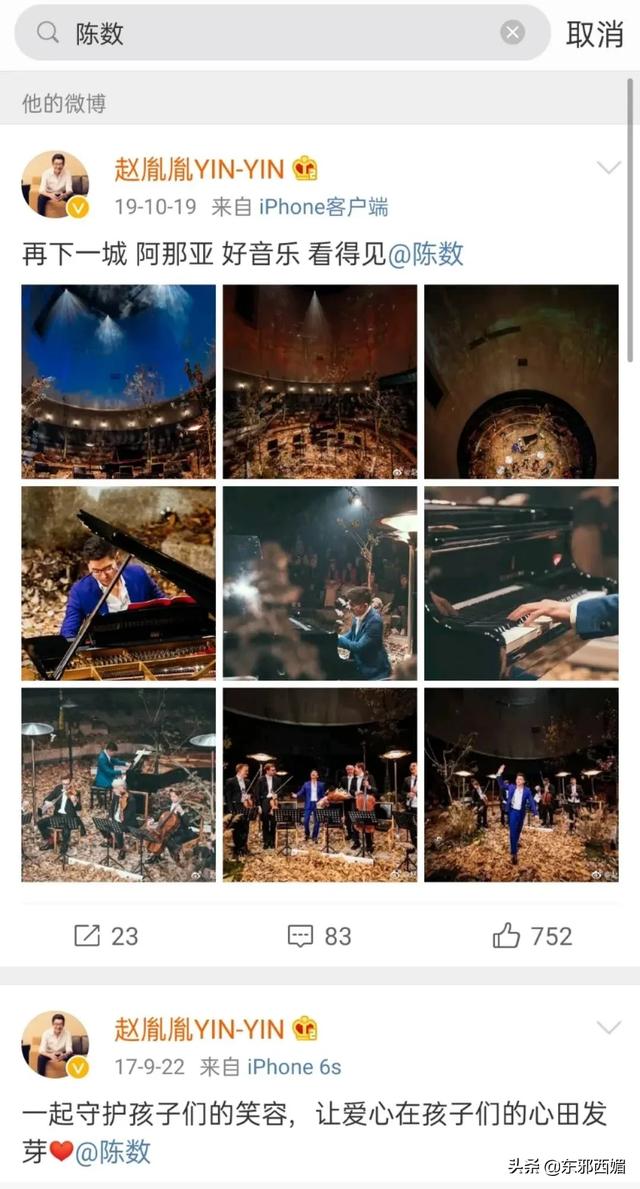View the close-up photo of hands on piano keys
640x1189 pixels.
[521, 583]
